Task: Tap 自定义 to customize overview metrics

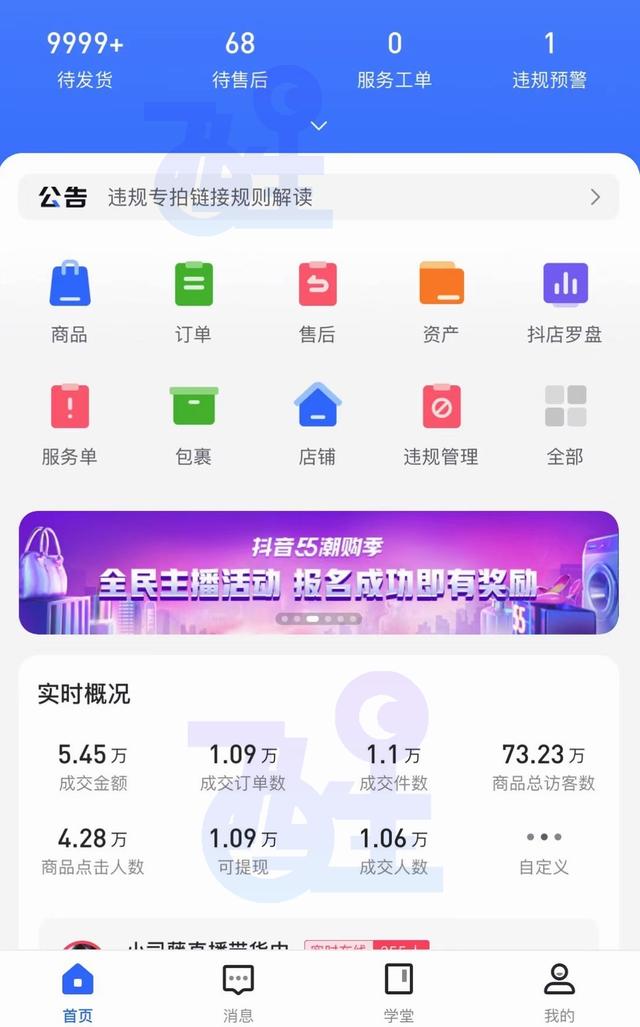Action: (x=544, y=849)
